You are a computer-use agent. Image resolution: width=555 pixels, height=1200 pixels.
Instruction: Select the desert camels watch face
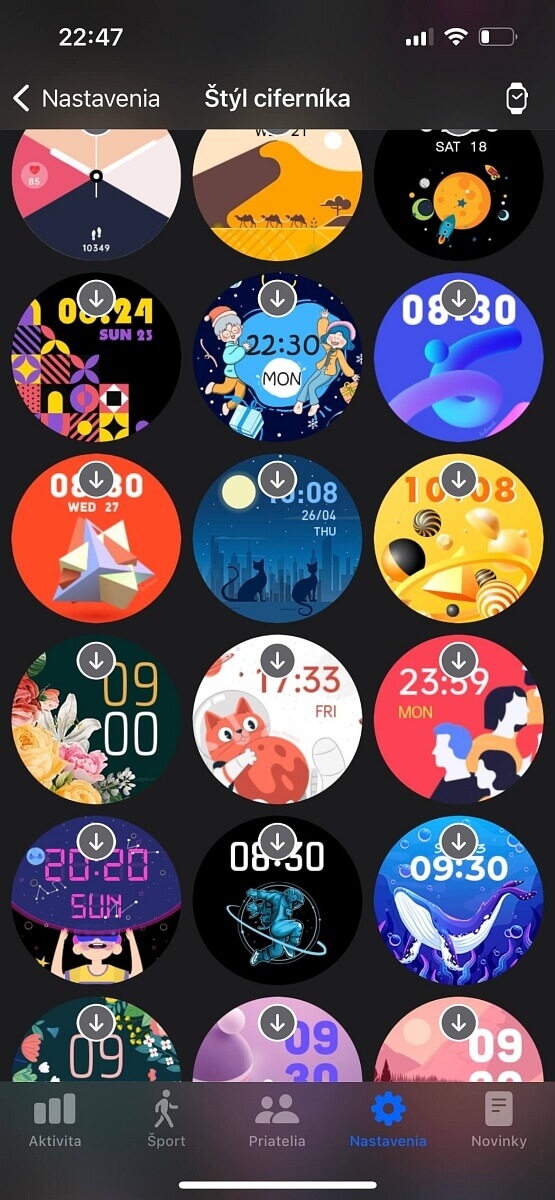[277, 190]
